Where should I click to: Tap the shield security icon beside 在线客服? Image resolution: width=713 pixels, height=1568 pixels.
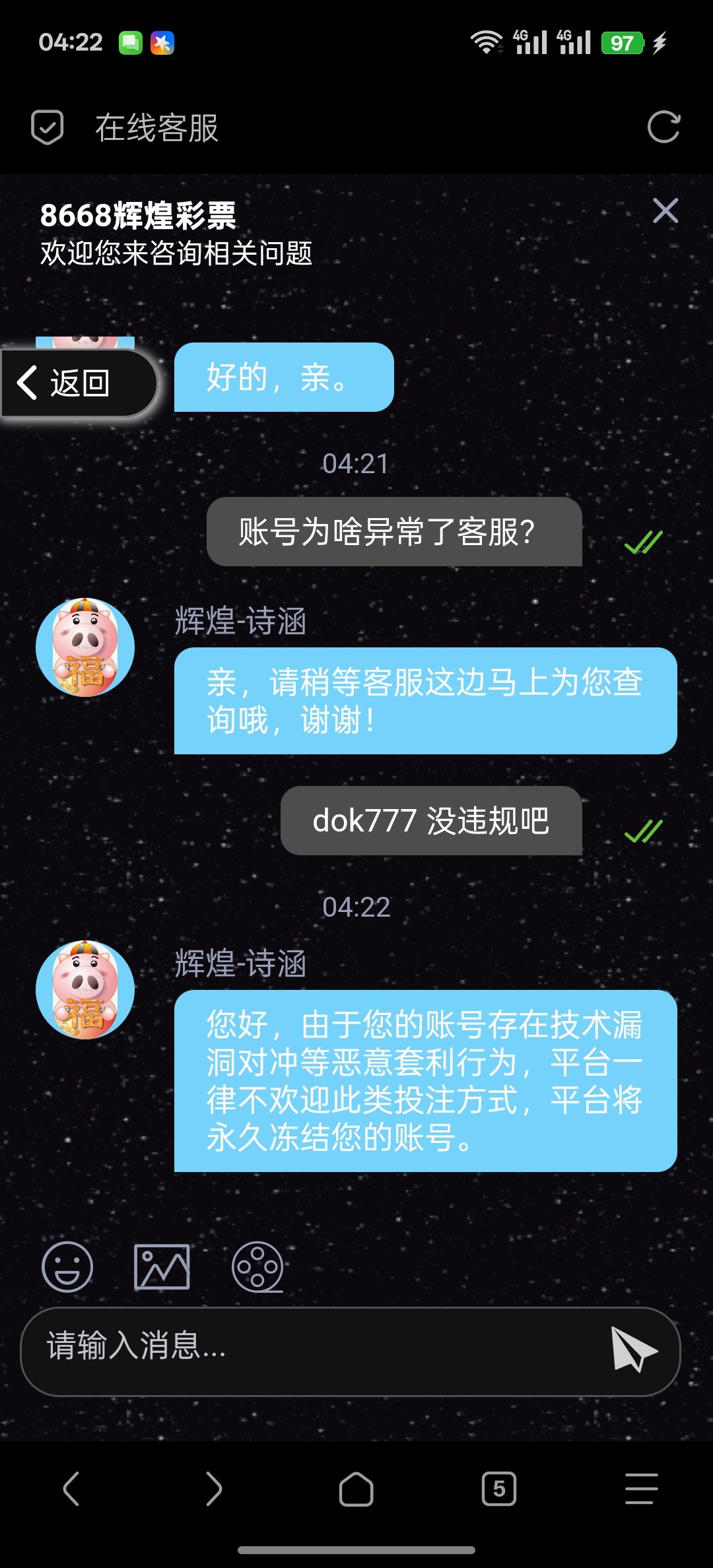click(48, 127)
